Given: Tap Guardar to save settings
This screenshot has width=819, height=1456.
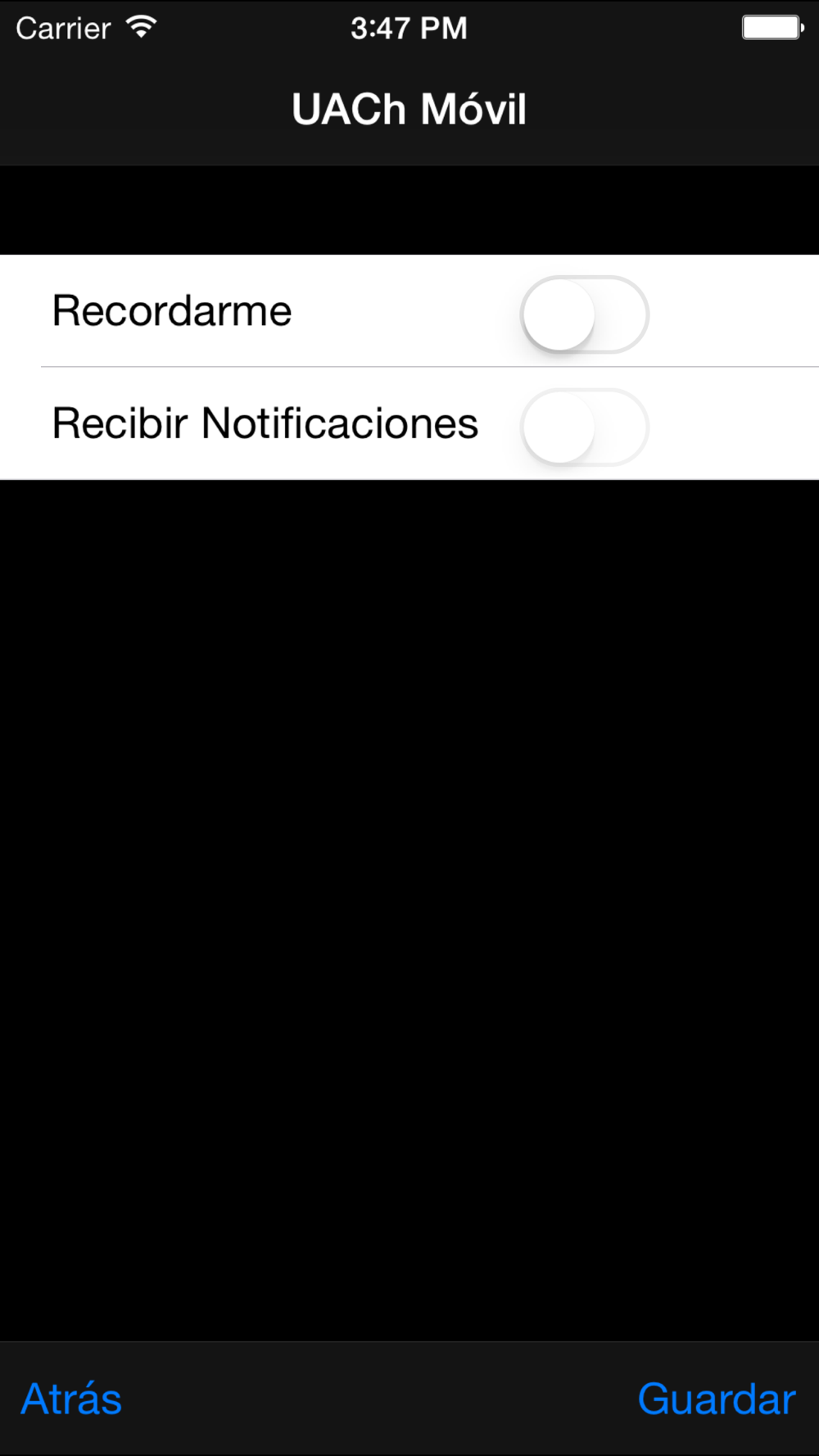Looking at the screenshot, I should [x=716, y=1399].
